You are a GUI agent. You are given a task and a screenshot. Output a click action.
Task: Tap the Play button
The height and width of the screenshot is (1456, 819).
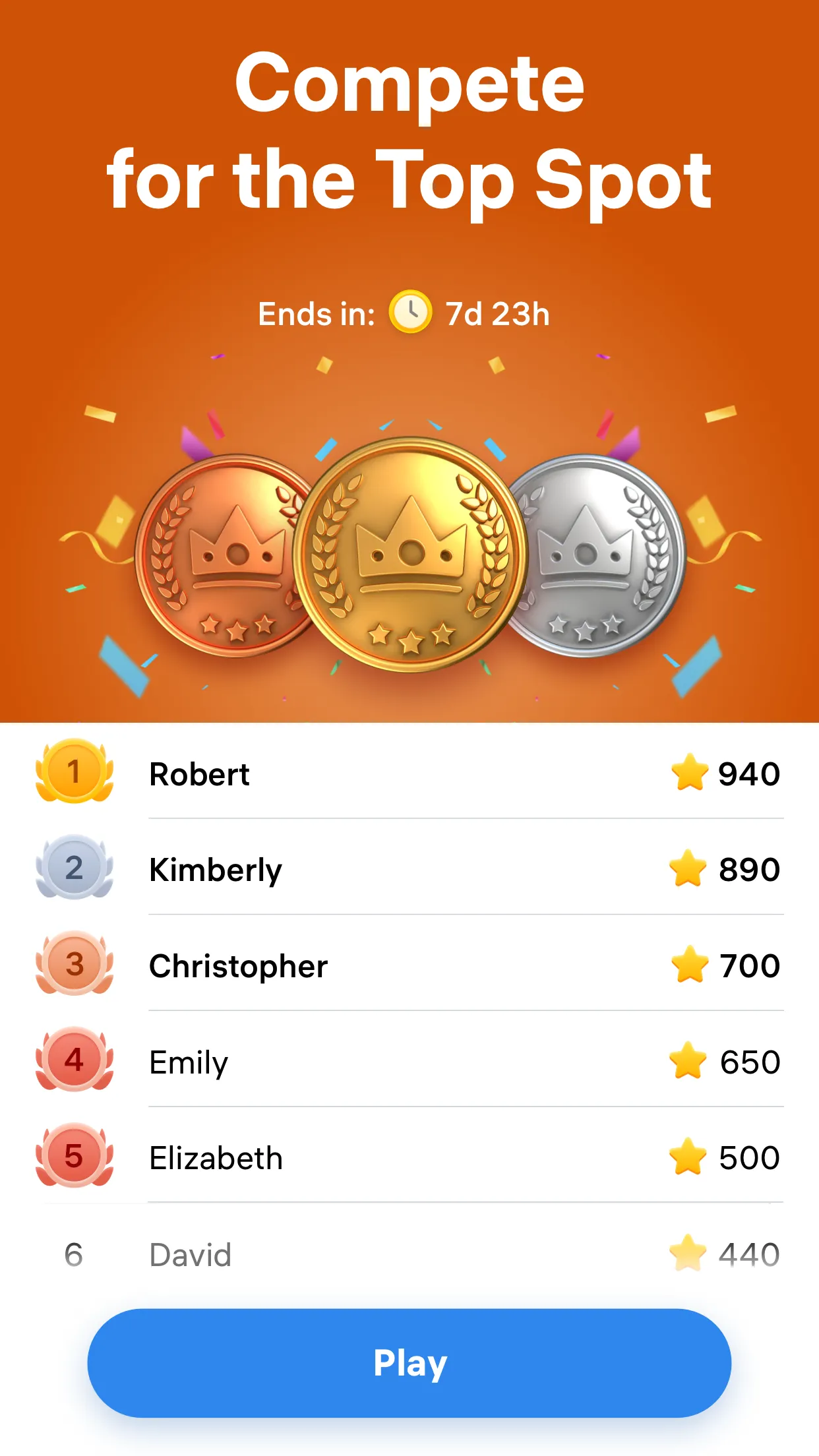pyautogui.click(x=409, y=1362)
